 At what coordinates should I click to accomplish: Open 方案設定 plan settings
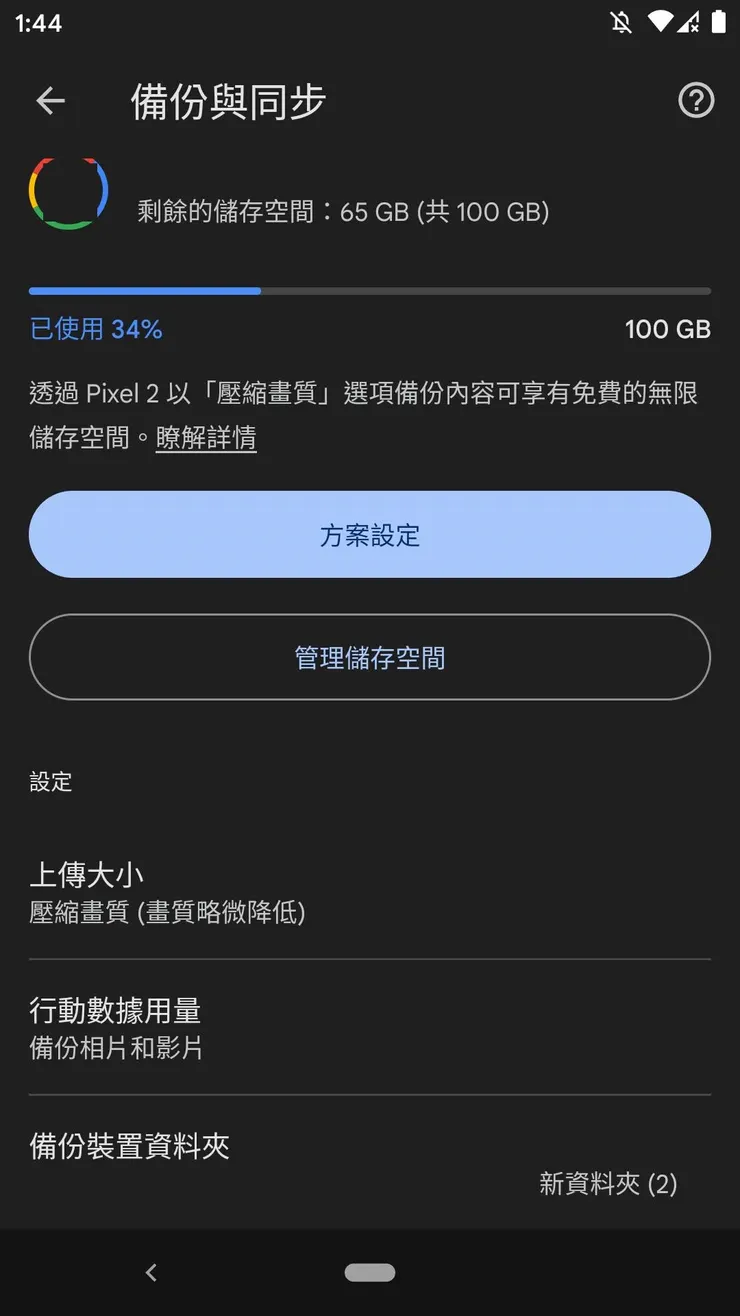[369, 535]
